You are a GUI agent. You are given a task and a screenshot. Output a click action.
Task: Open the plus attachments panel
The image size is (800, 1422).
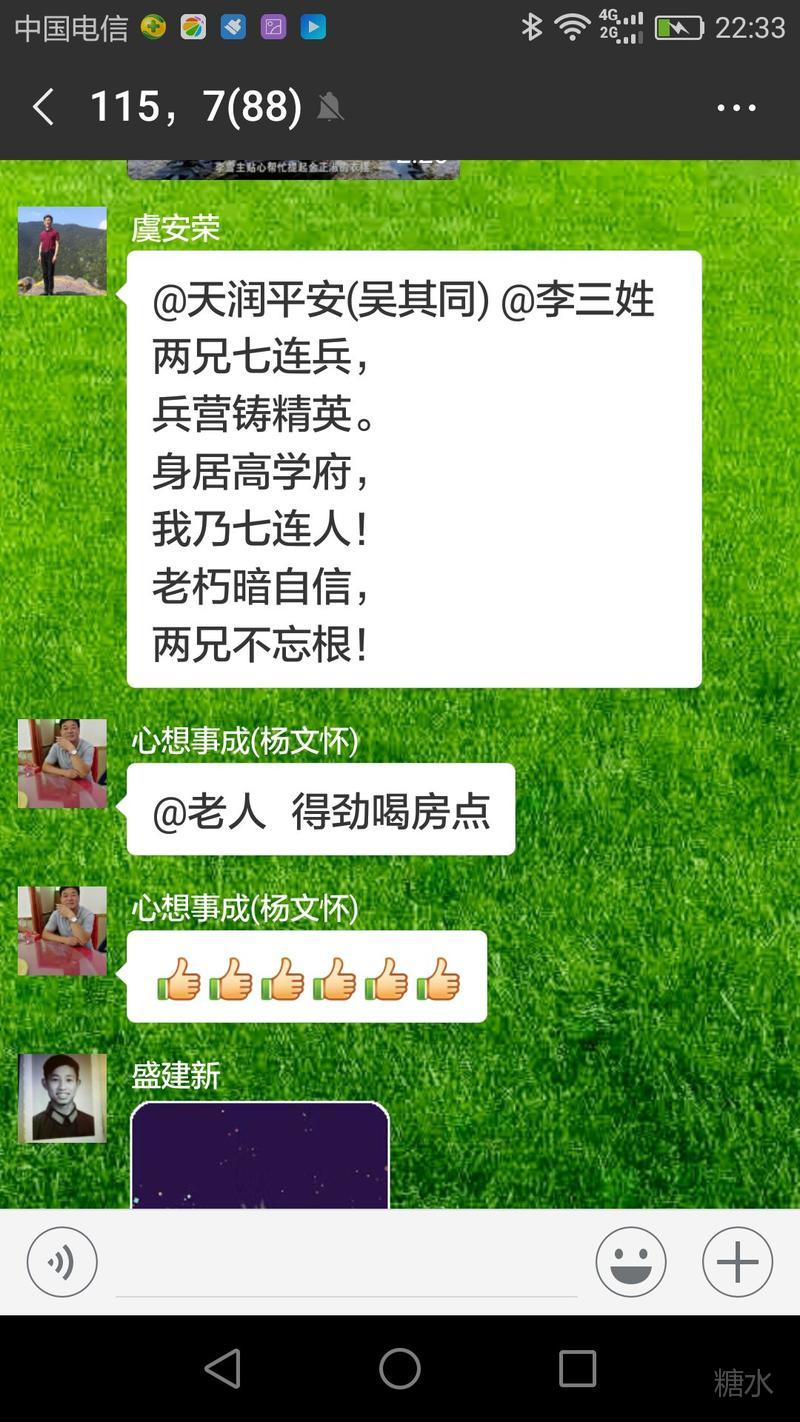pos(737,1262)
